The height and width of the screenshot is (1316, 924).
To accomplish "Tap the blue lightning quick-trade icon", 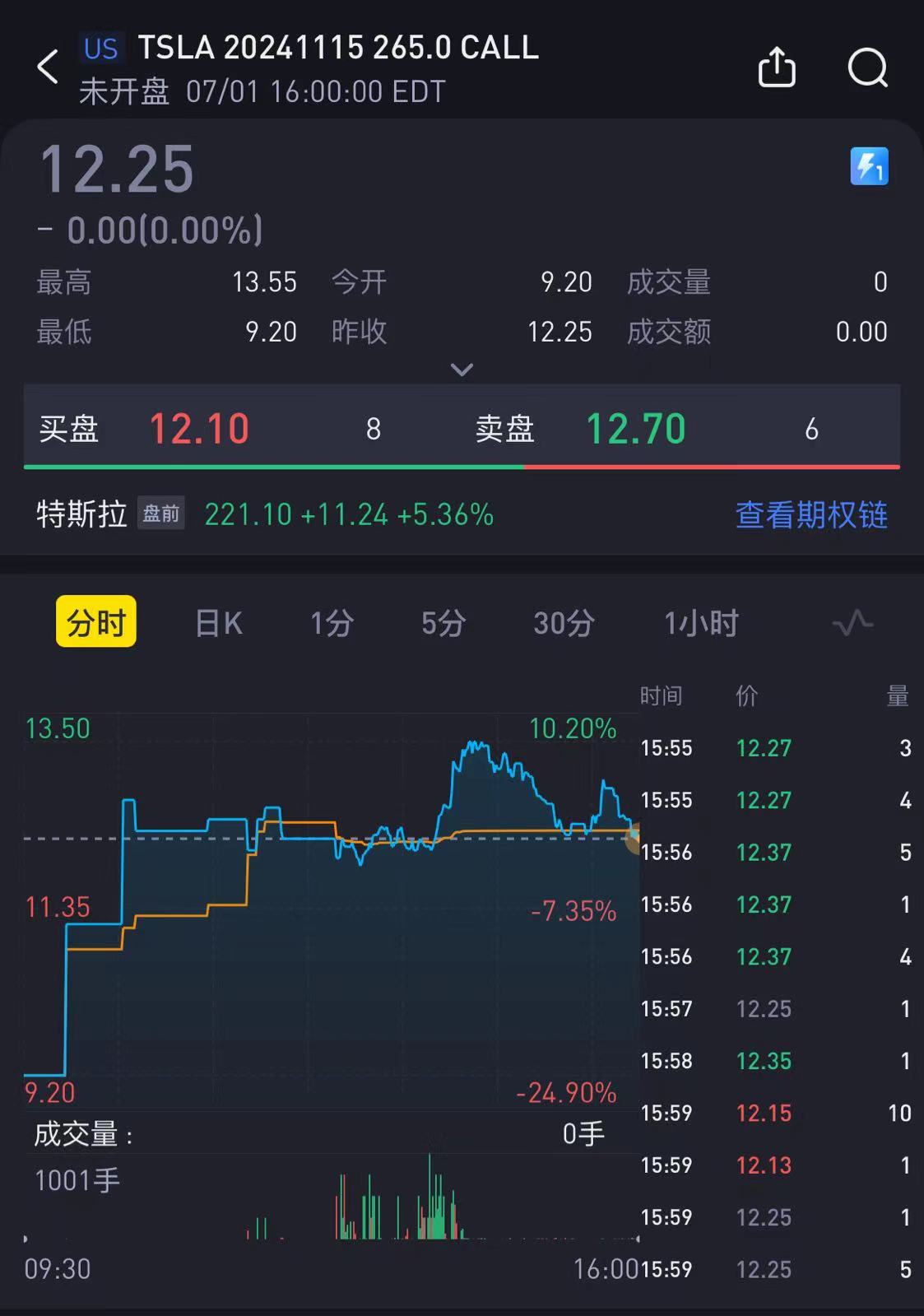I will (869, 166).
